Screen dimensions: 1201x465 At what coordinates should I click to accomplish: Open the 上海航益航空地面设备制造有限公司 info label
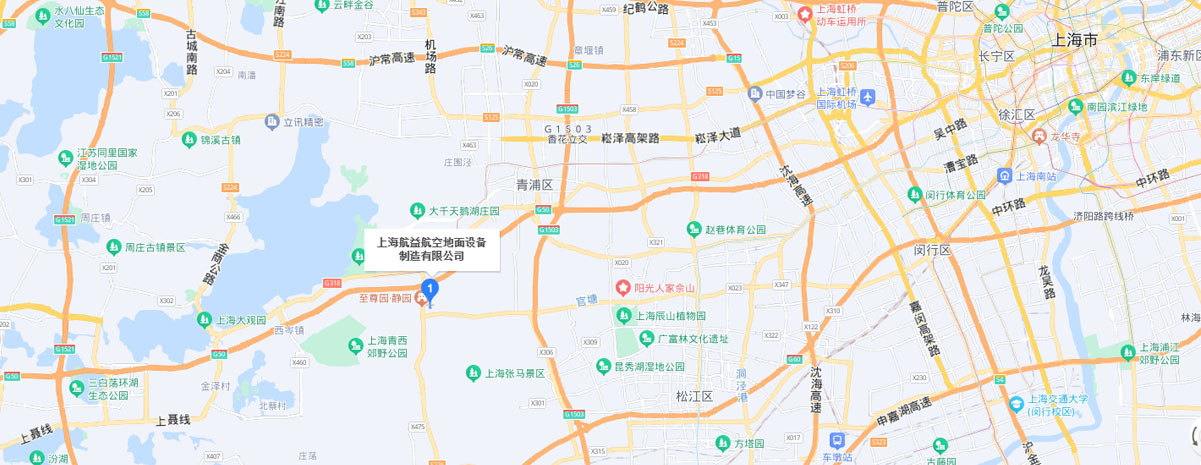431,248
